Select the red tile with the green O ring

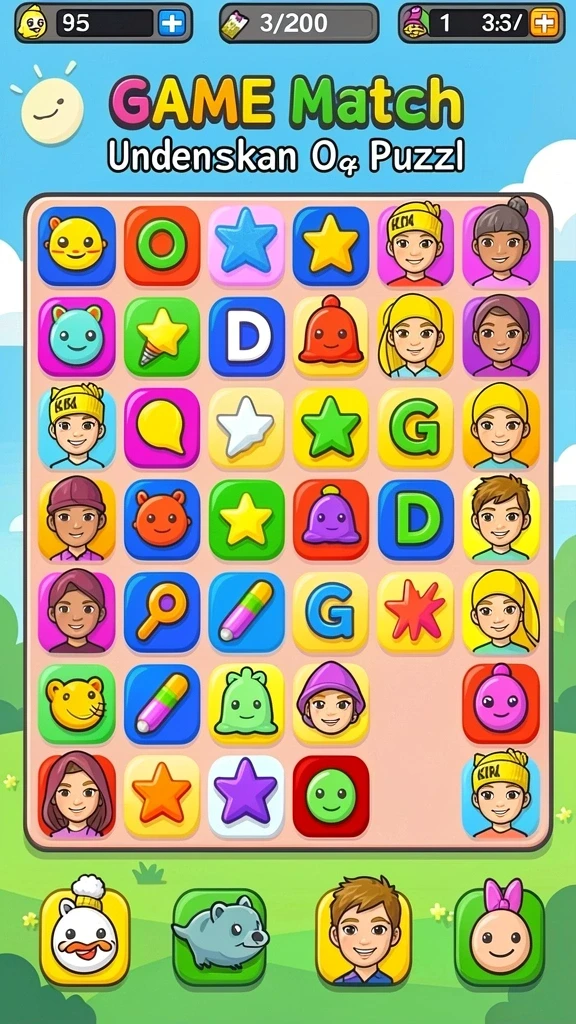162,246
